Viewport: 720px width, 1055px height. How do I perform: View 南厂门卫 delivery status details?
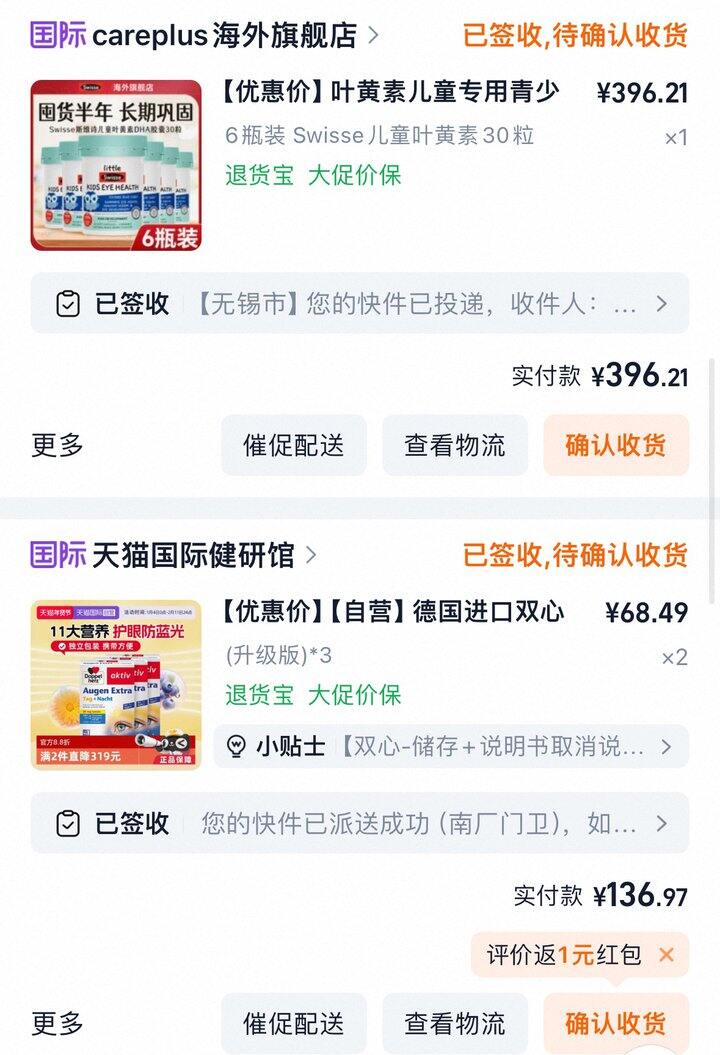point(360,824)
